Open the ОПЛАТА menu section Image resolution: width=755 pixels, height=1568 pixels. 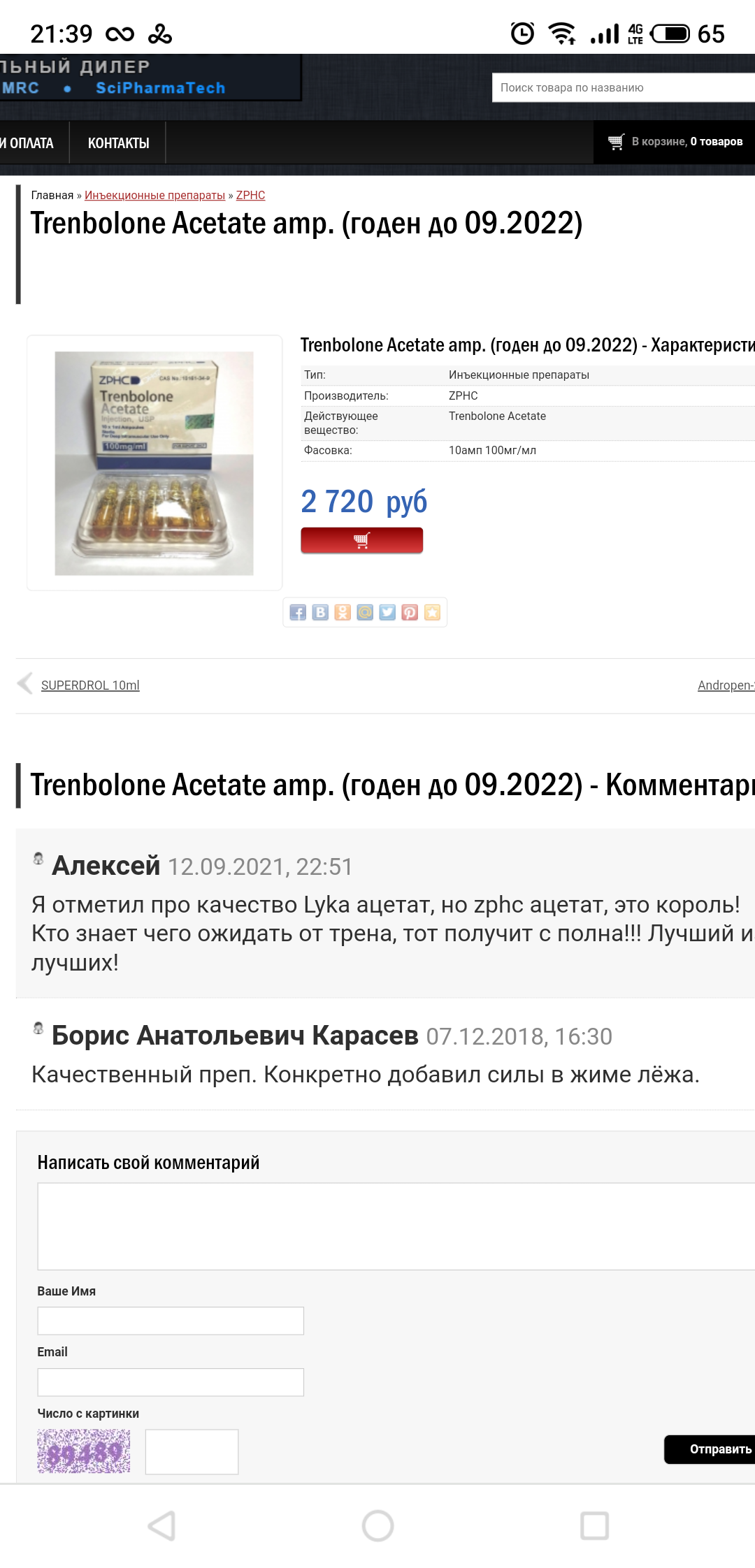pyautogui.click(x=29, y=143)
